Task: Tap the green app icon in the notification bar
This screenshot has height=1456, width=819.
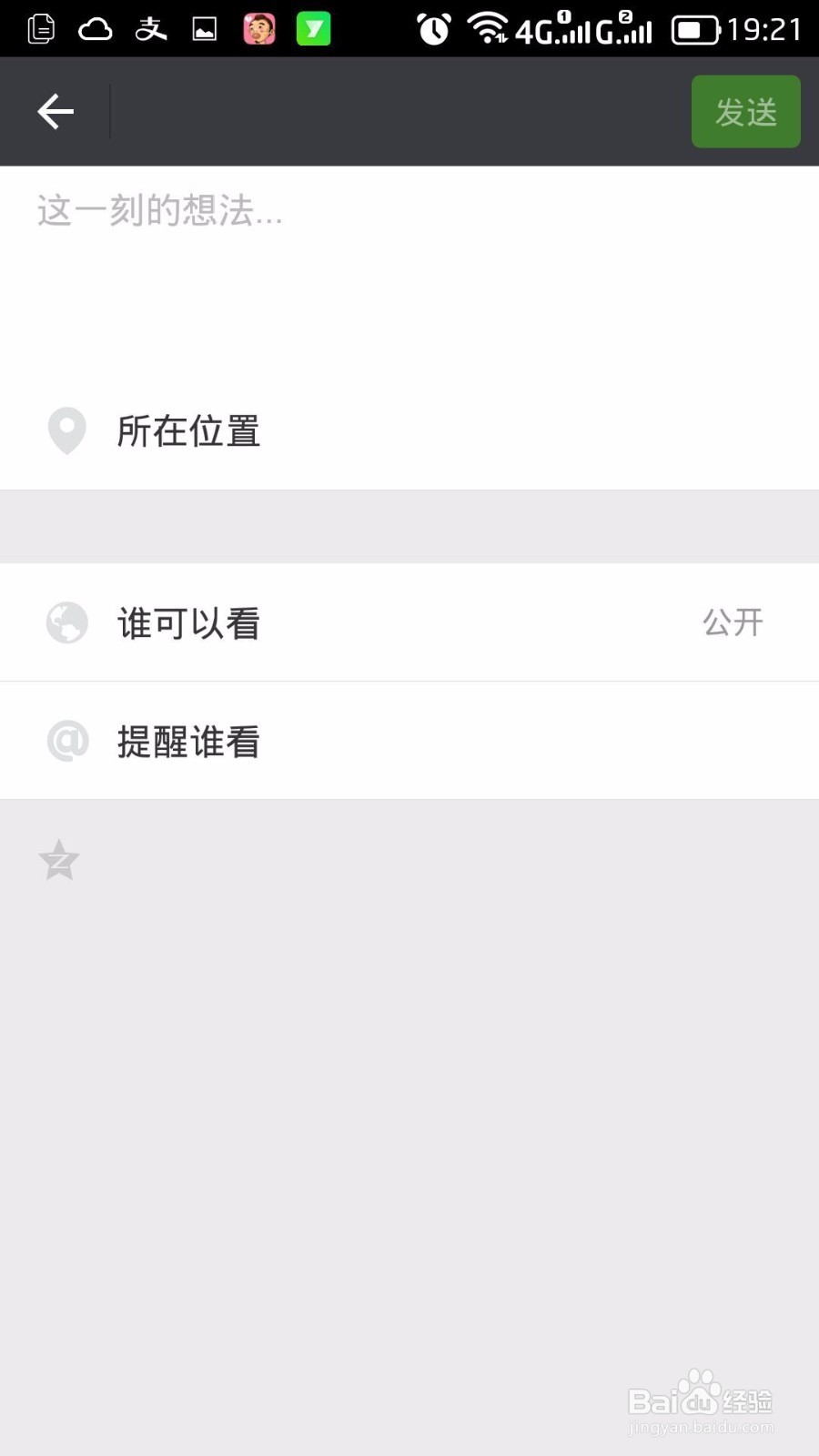Action: (x=313, y=27)
